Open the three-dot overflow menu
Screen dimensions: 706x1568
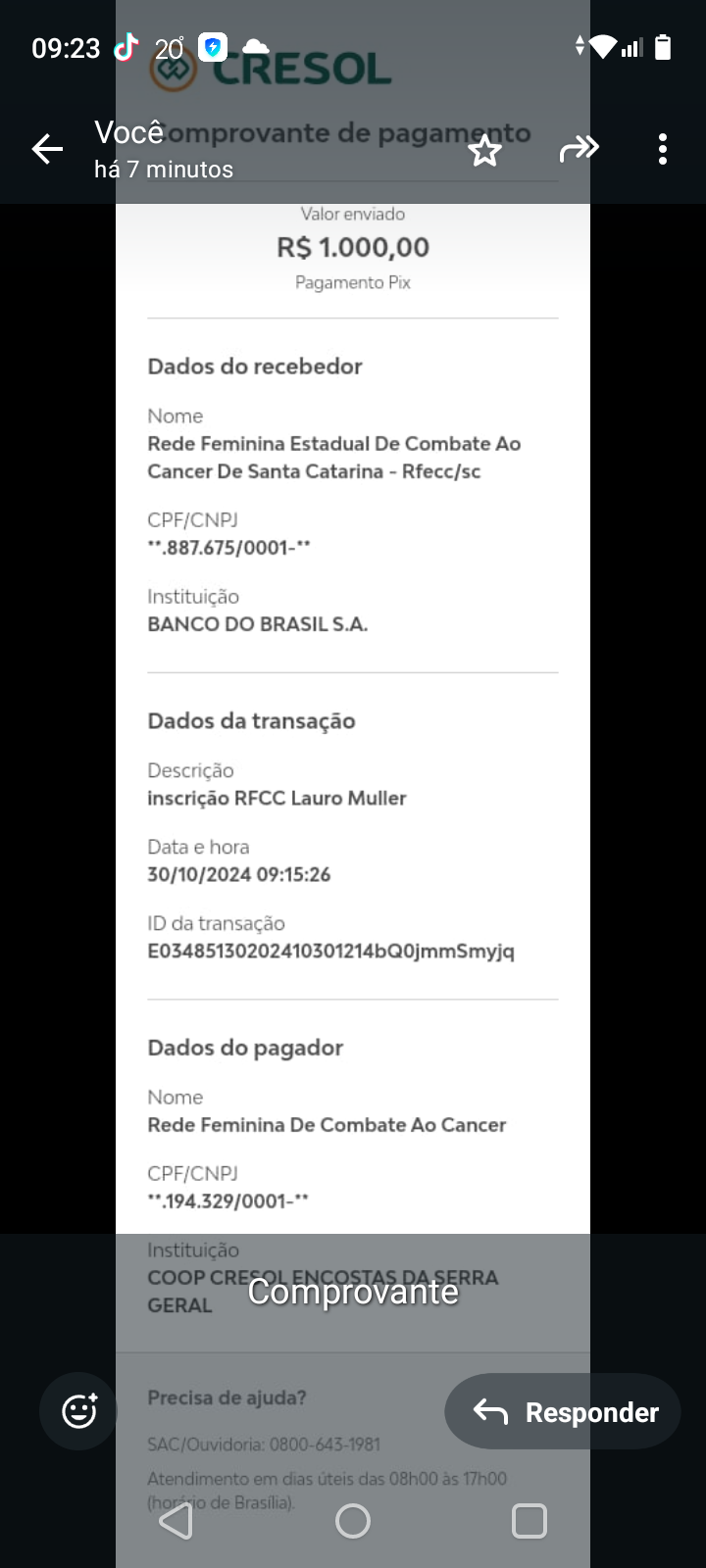(x=663, y=149)
